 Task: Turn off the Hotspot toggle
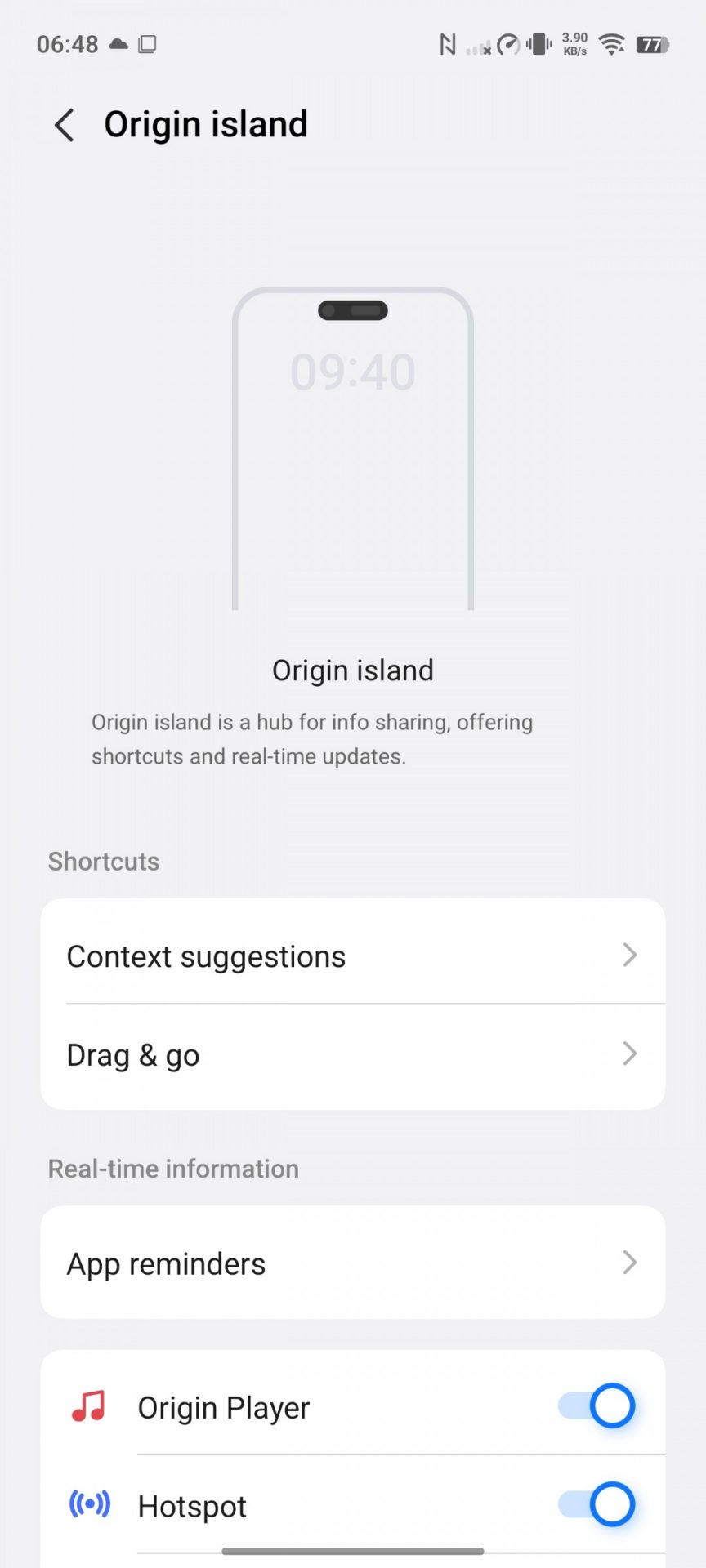(597, 1504)
